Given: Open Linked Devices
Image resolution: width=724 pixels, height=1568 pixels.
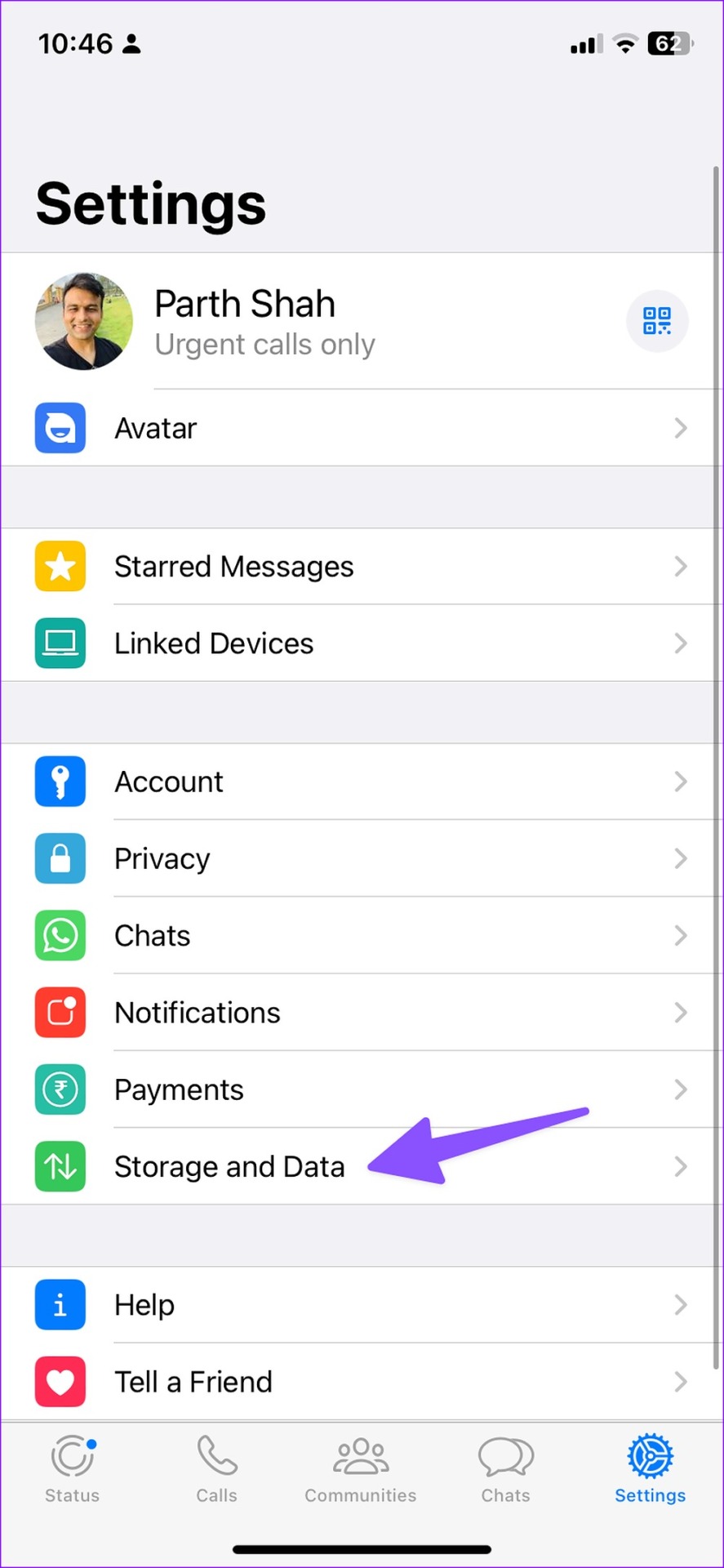Looking at the screenshot, I should 362,643.
